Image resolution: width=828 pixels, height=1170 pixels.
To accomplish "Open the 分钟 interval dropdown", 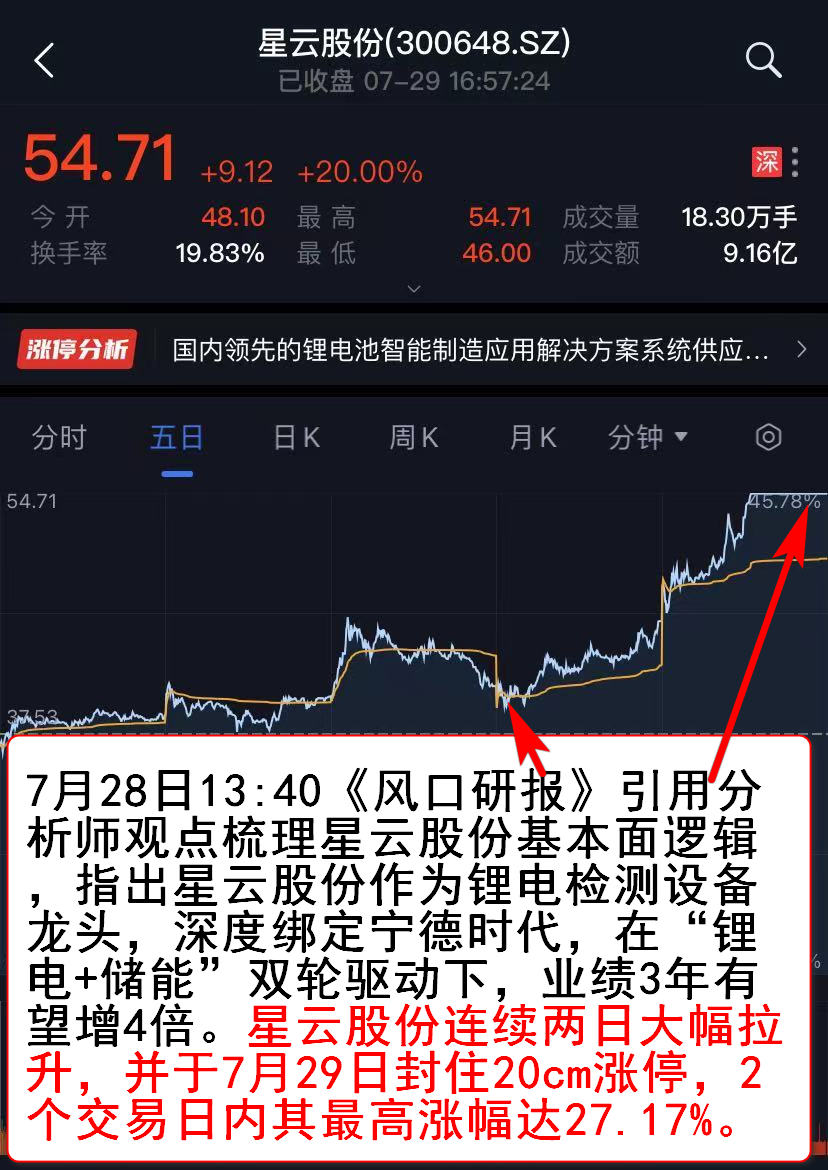I will pos(648,438).
